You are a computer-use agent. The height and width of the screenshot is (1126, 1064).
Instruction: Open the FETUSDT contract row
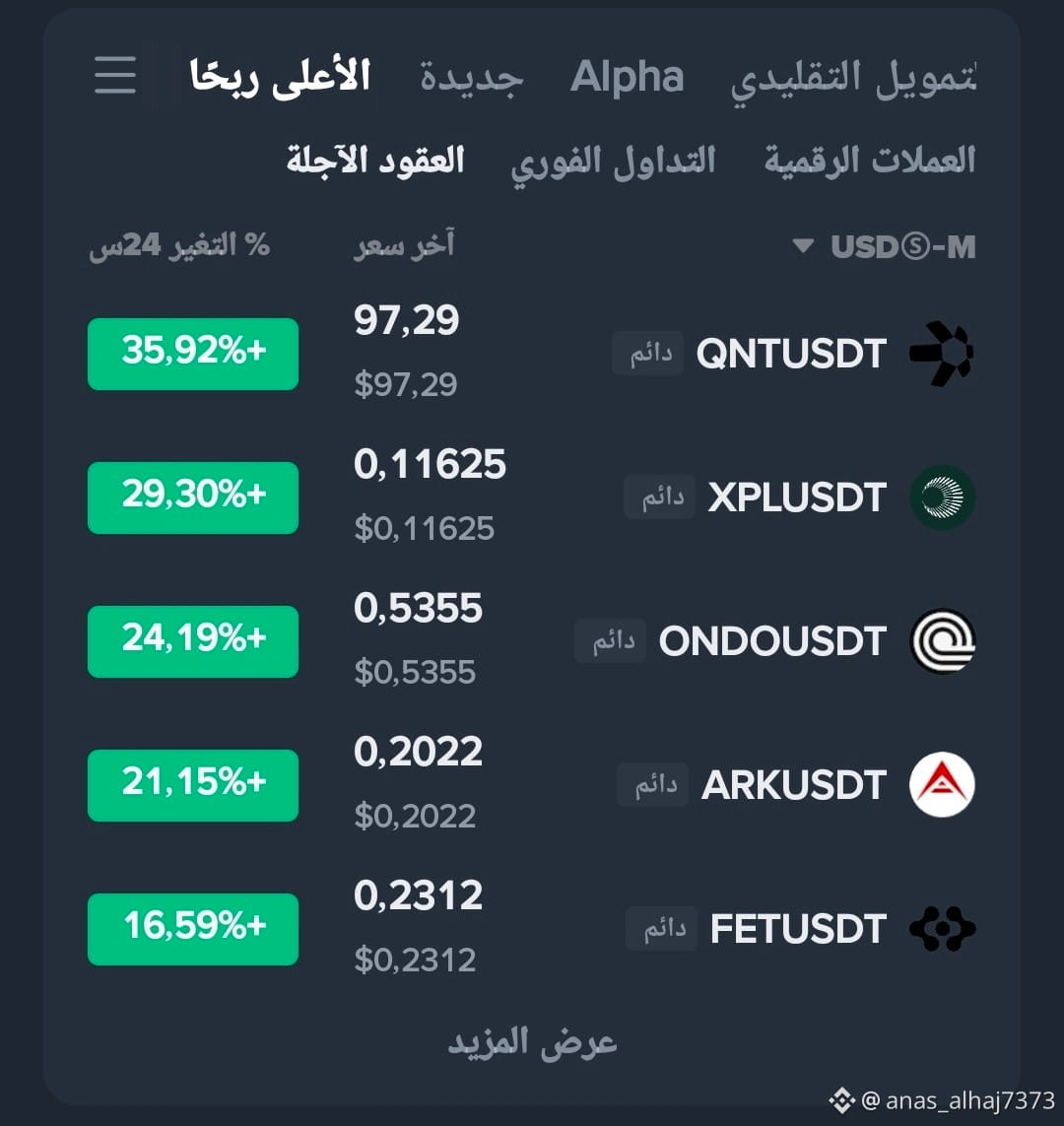(x=531, y=928)
